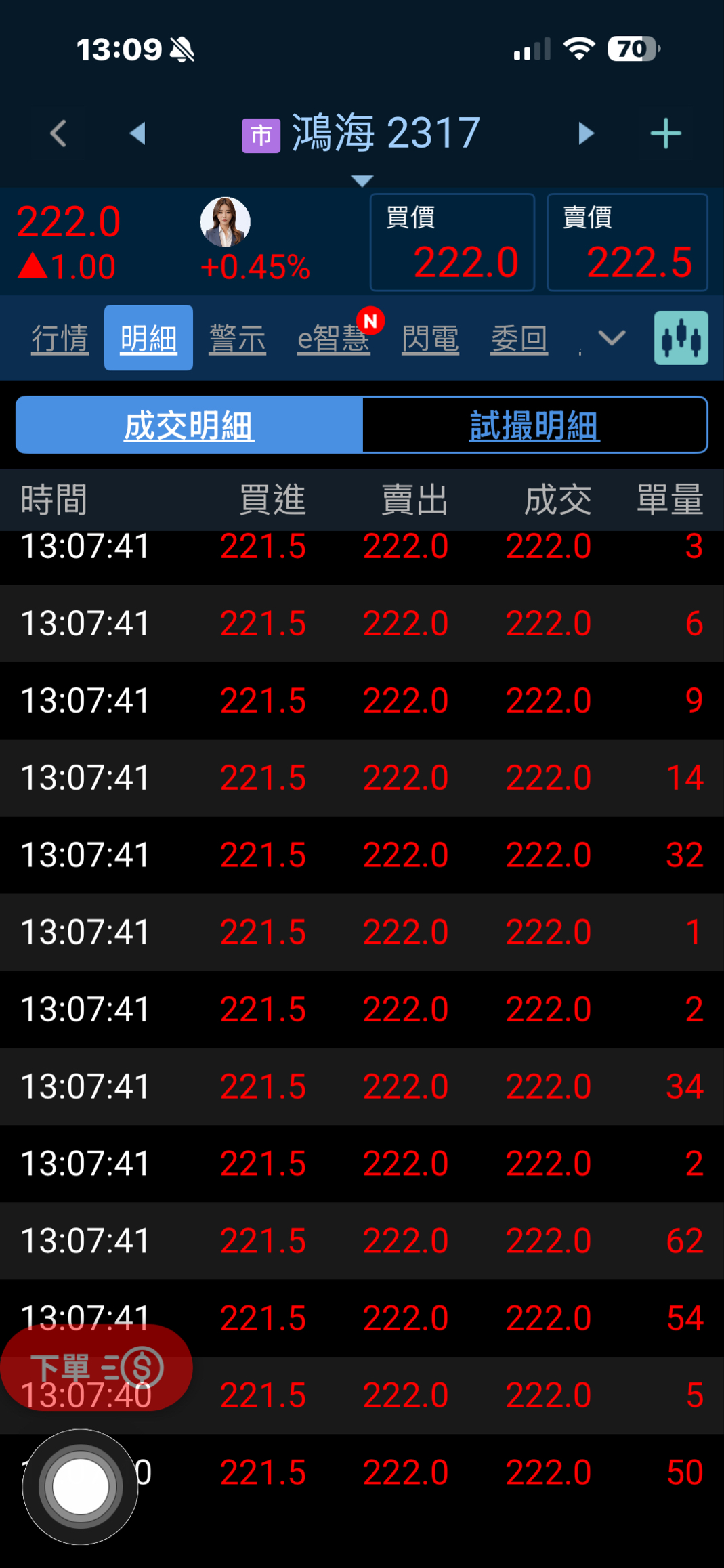Go to the 閃電 tab
Viewport: 724px width, 1568px height.
430,338
